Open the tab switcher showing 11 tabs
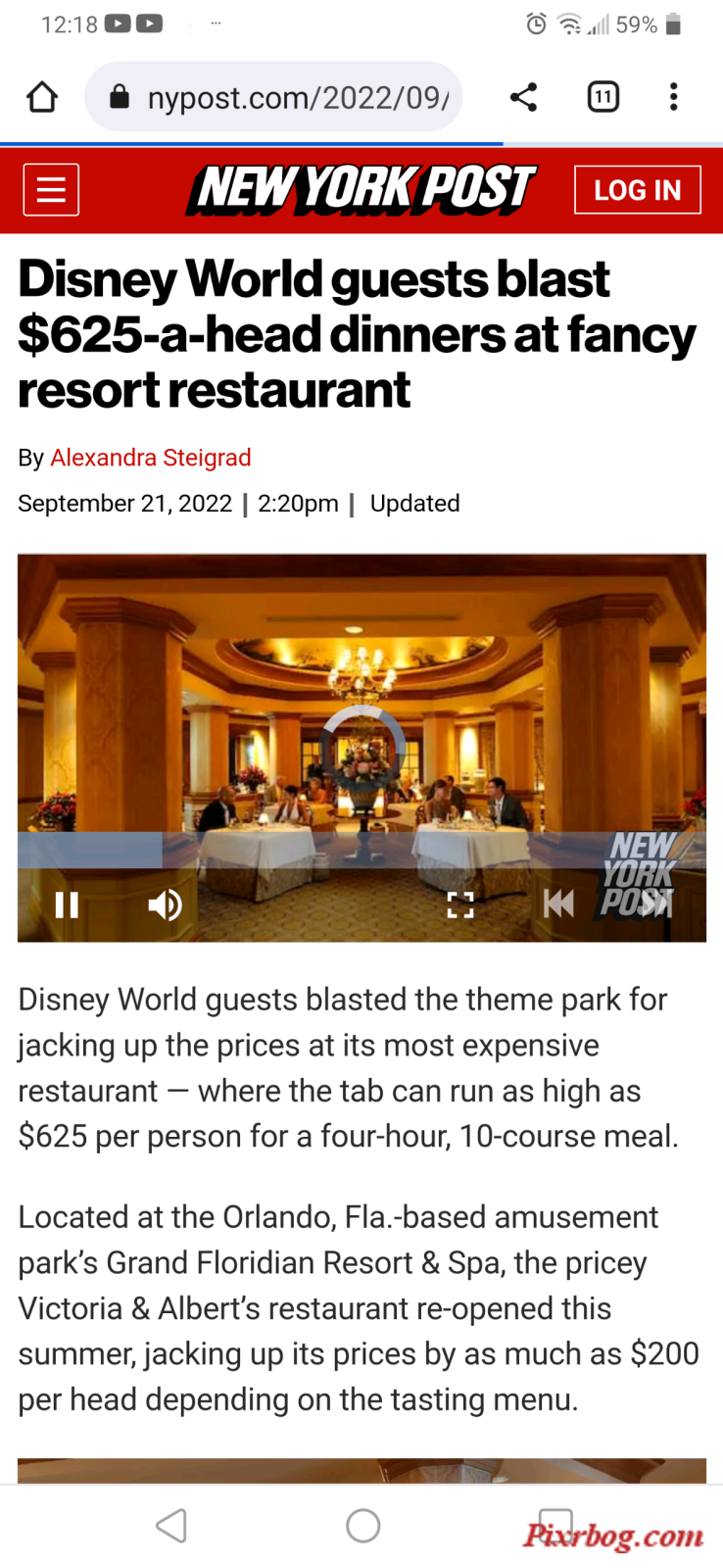723x1568 pixels. [602, 97]
